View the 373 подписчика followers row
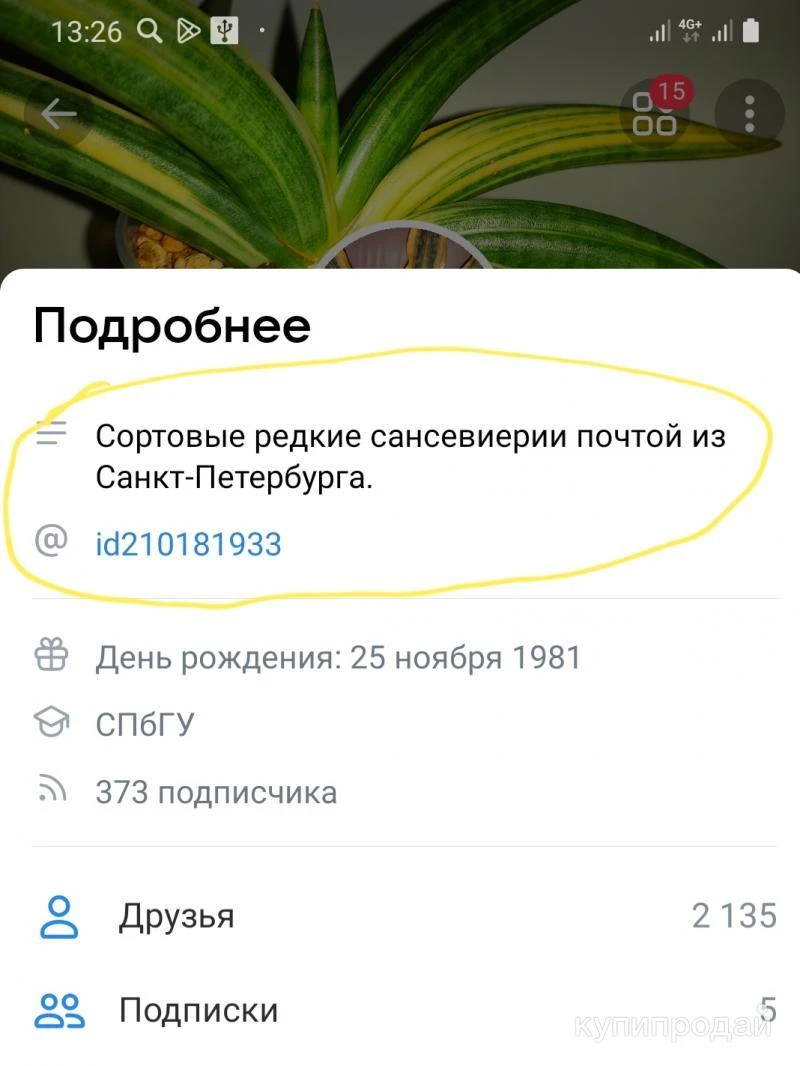The height and width of the screenshot is (1066, 800). point(215,793)
